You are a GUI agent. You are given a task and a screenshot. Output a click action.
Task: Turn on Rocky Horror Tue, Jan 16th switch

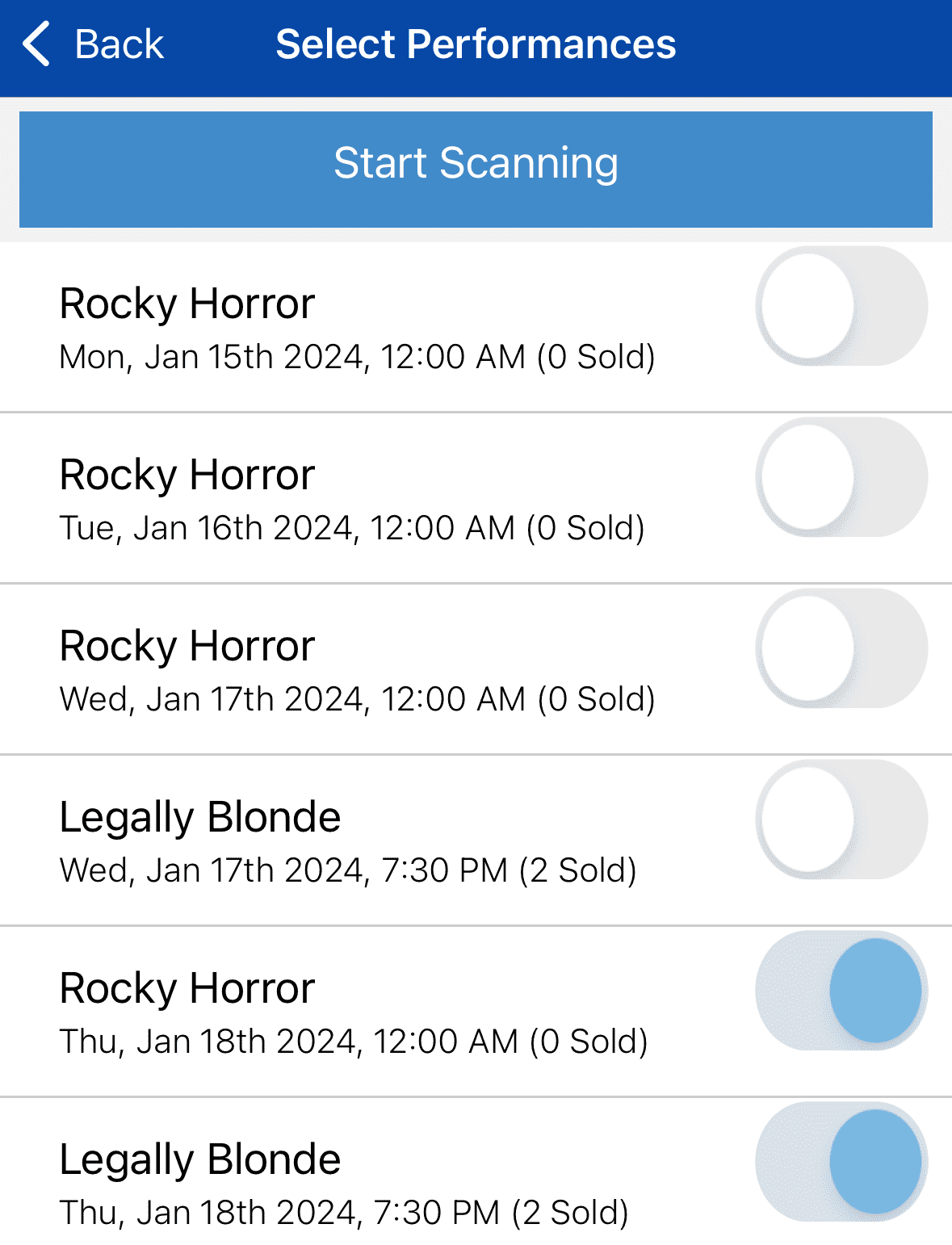click(x=841, y=477)
